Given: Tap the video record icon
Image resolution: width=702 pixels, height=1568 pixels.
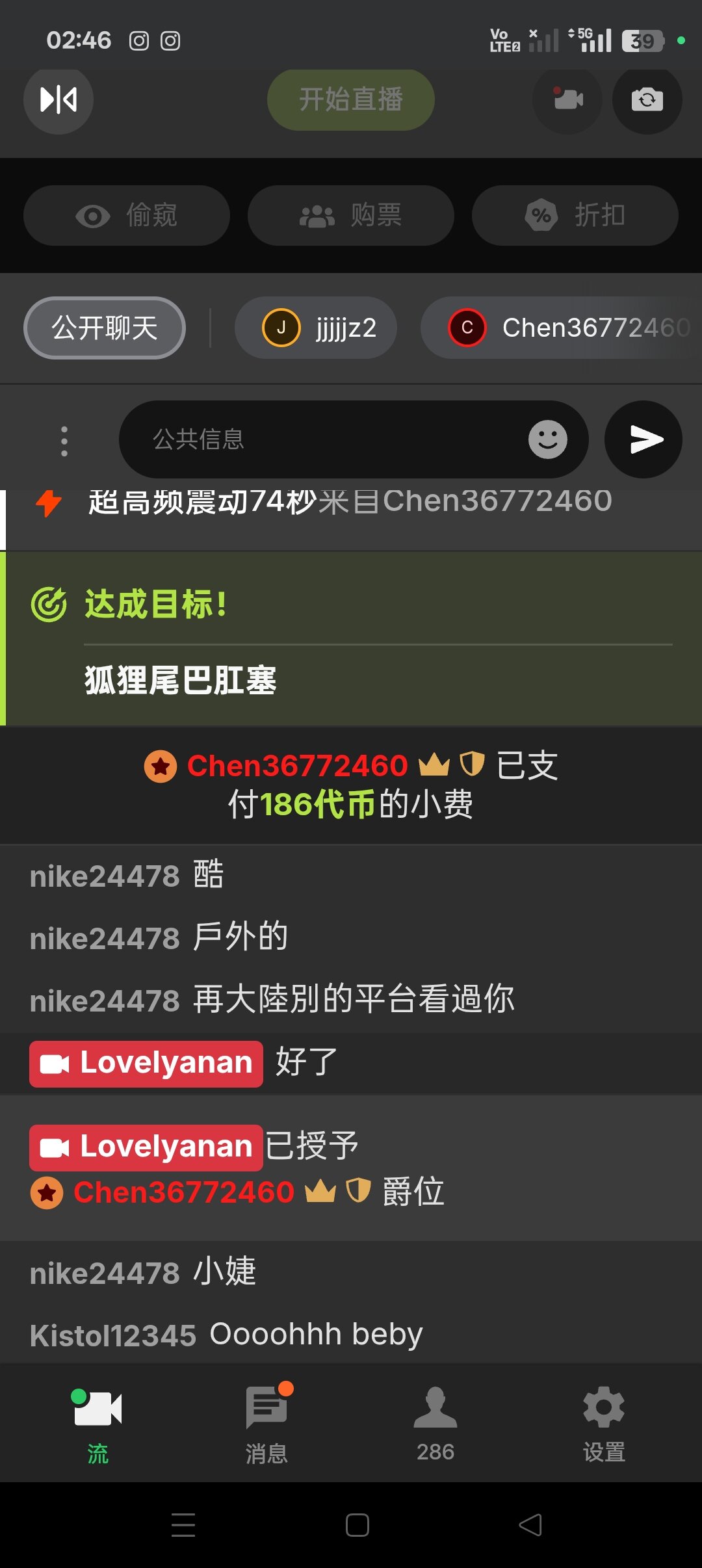Looking at the screenshot, I should (x=567, y=100).
